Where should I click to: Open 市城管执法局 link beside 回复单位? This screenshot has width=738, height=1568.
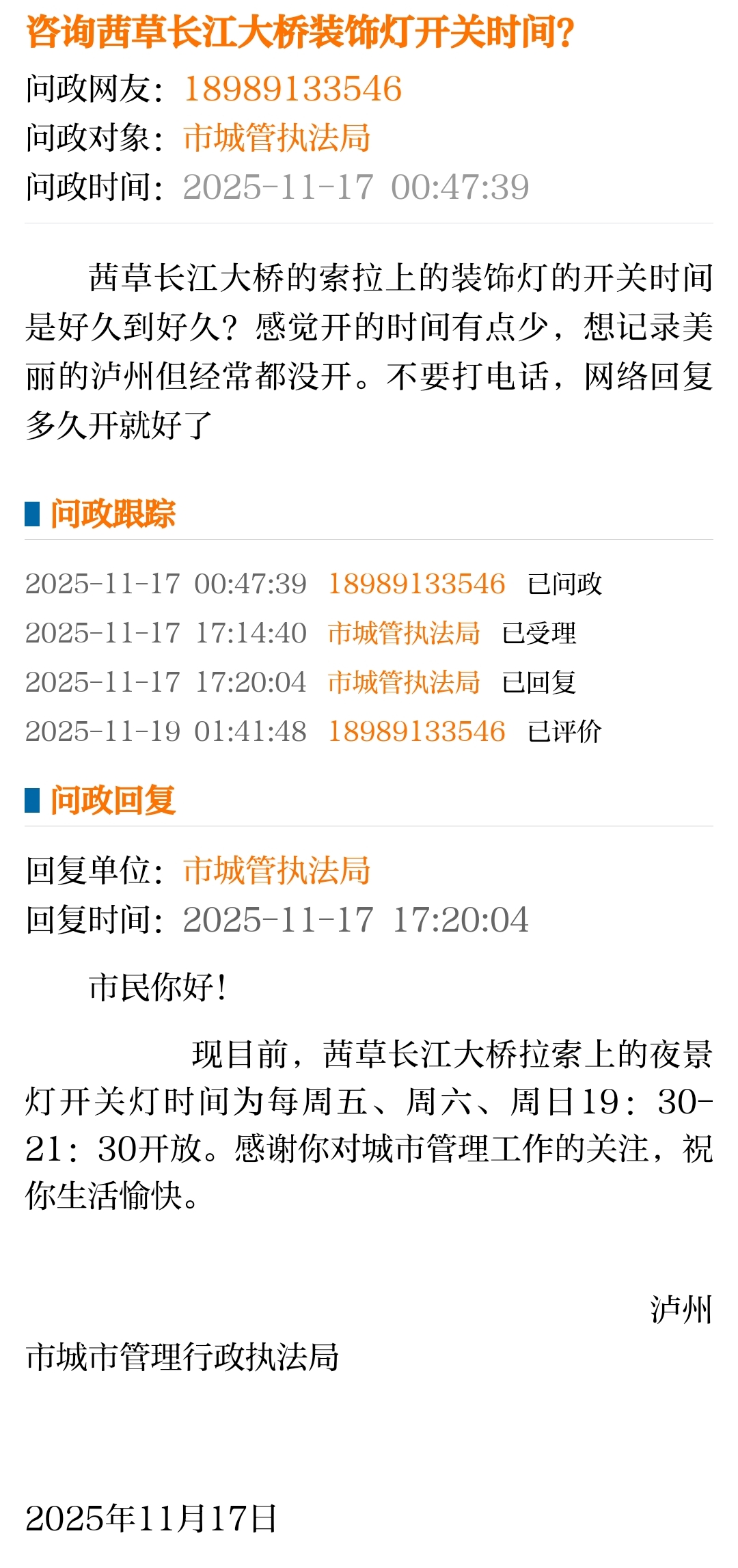[x=277, y=871]
